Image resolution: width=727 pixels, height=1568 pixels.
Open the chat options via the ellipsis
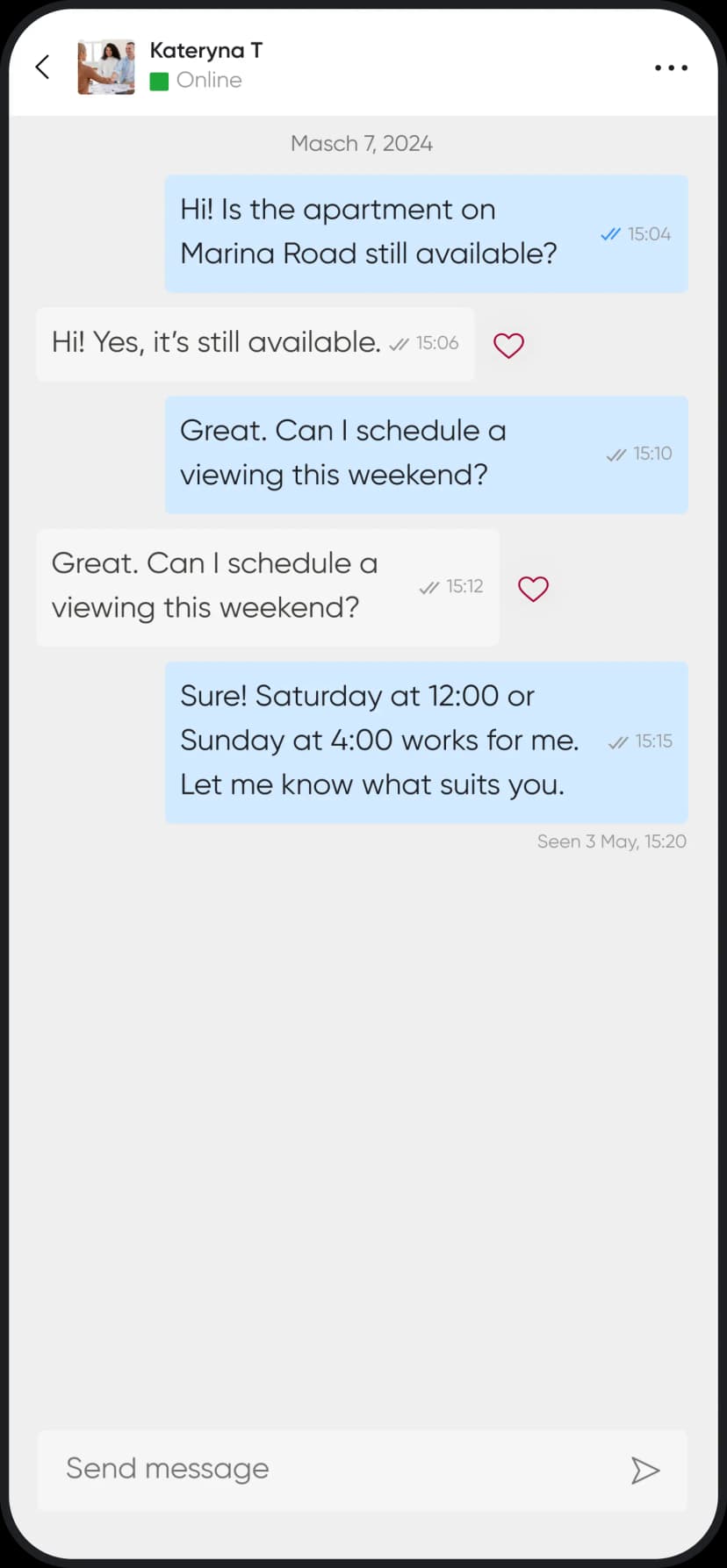point(670,68)
